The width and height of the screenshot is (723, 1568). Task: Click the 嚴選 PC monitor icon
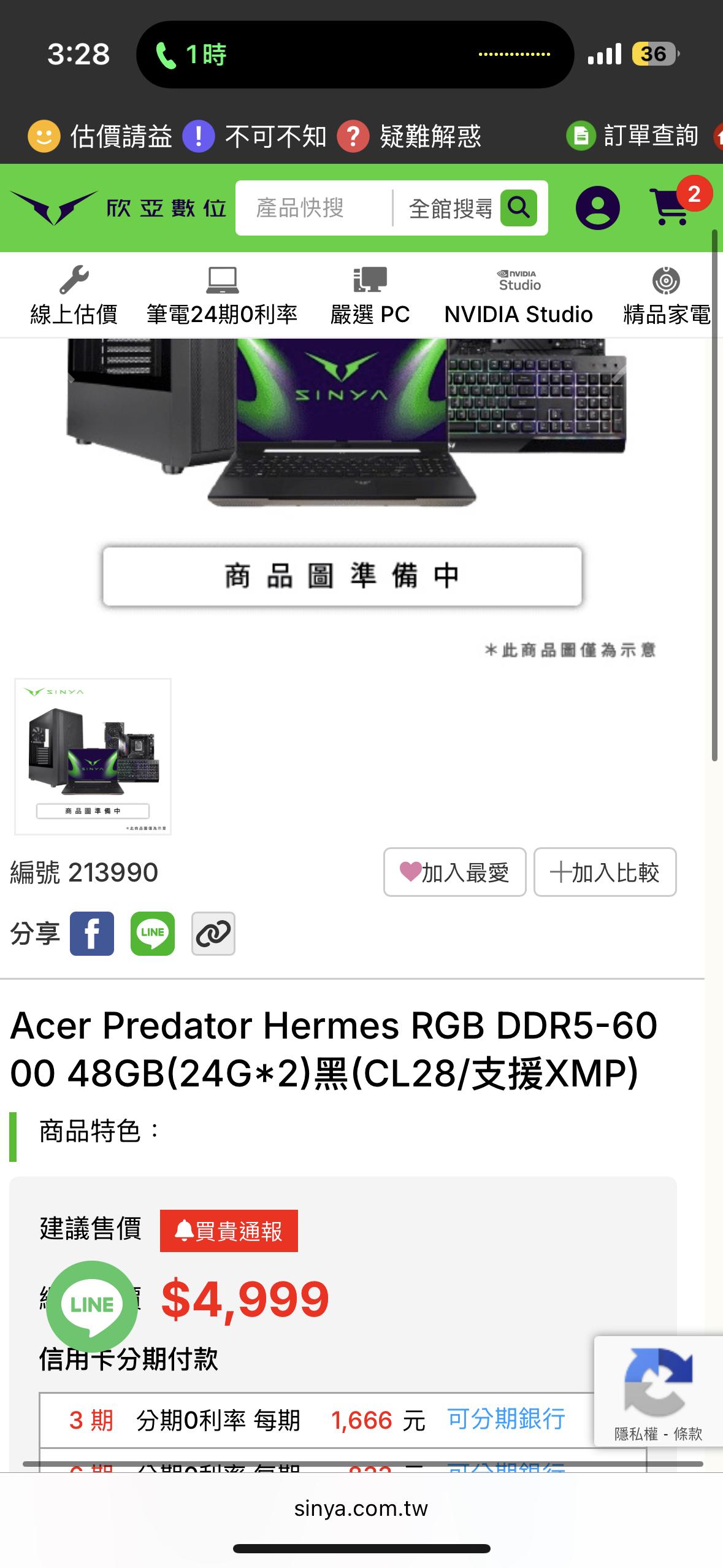[x=369, y=281]
